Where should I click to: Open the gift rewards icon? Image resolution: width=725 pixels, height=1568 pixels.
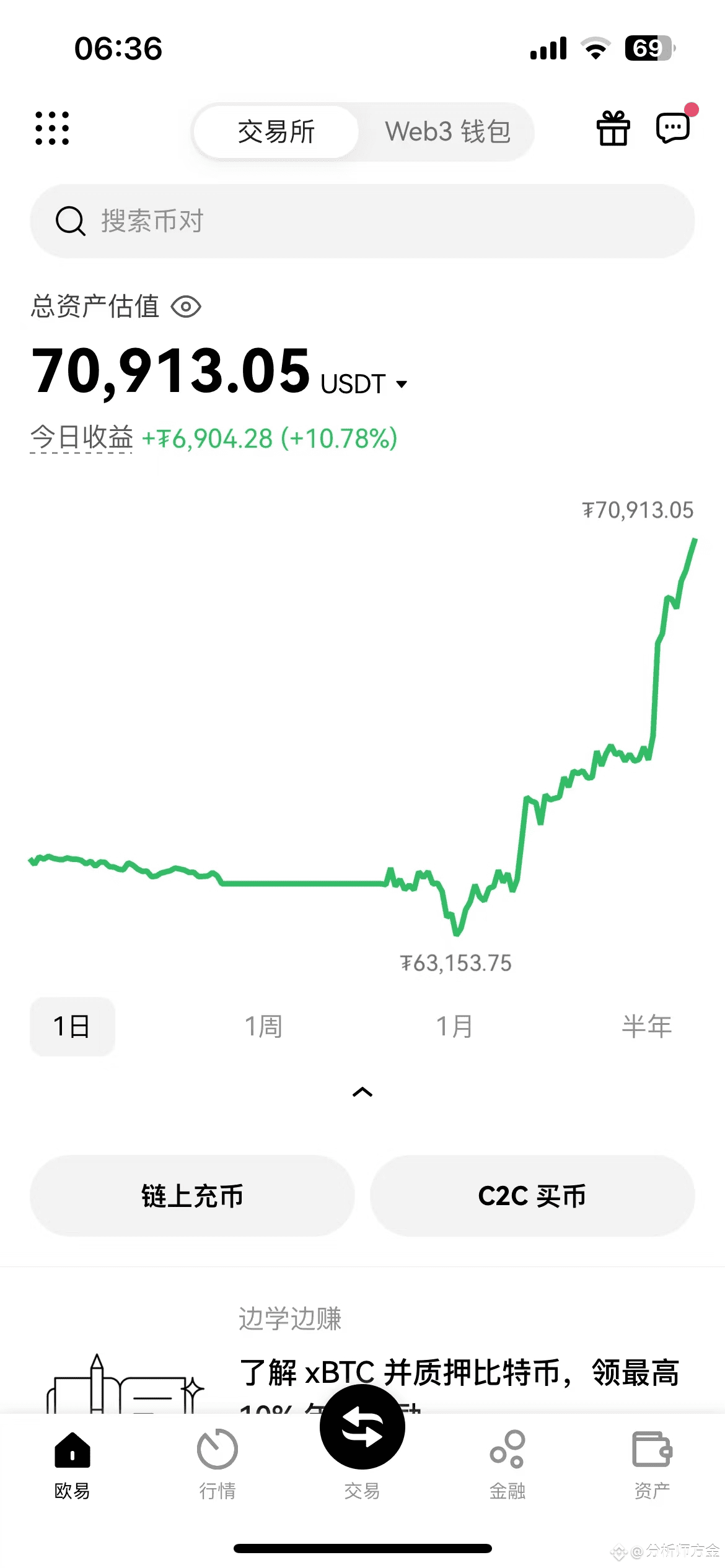(x=613, y=128)
